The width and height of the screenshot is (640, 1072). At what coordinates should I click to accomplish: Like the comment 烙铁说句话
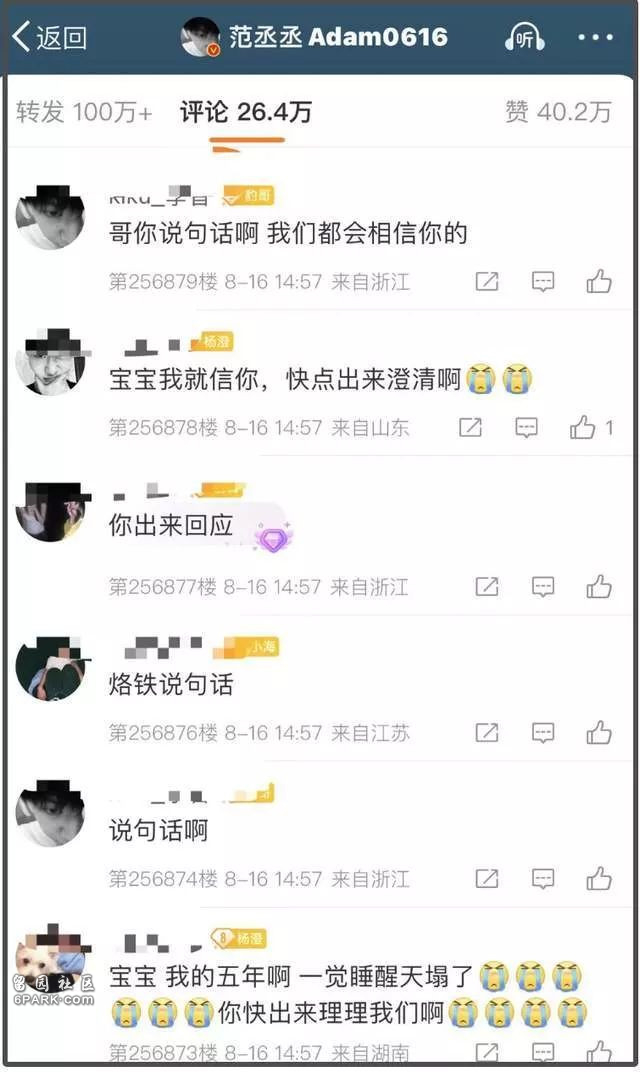(599, 733)
